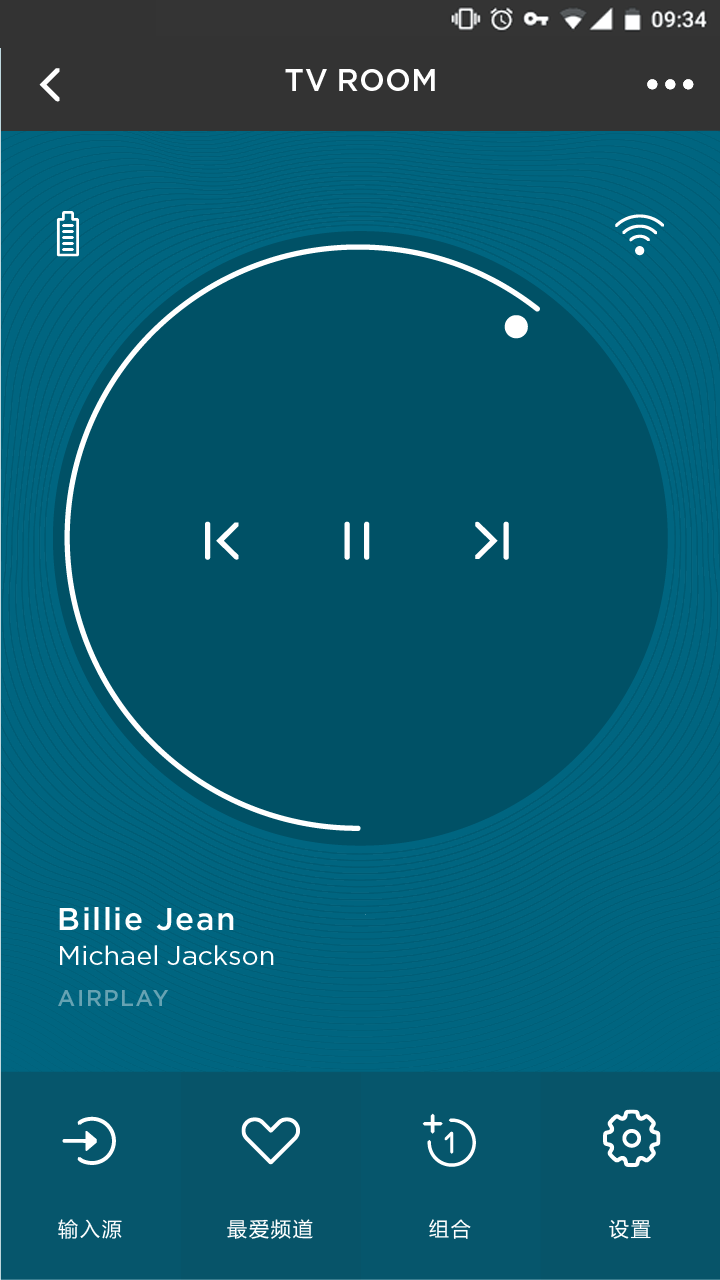Screen dimensions: 720x1280
Task: Tap the volume dial knob
Action: click(516, 327)
